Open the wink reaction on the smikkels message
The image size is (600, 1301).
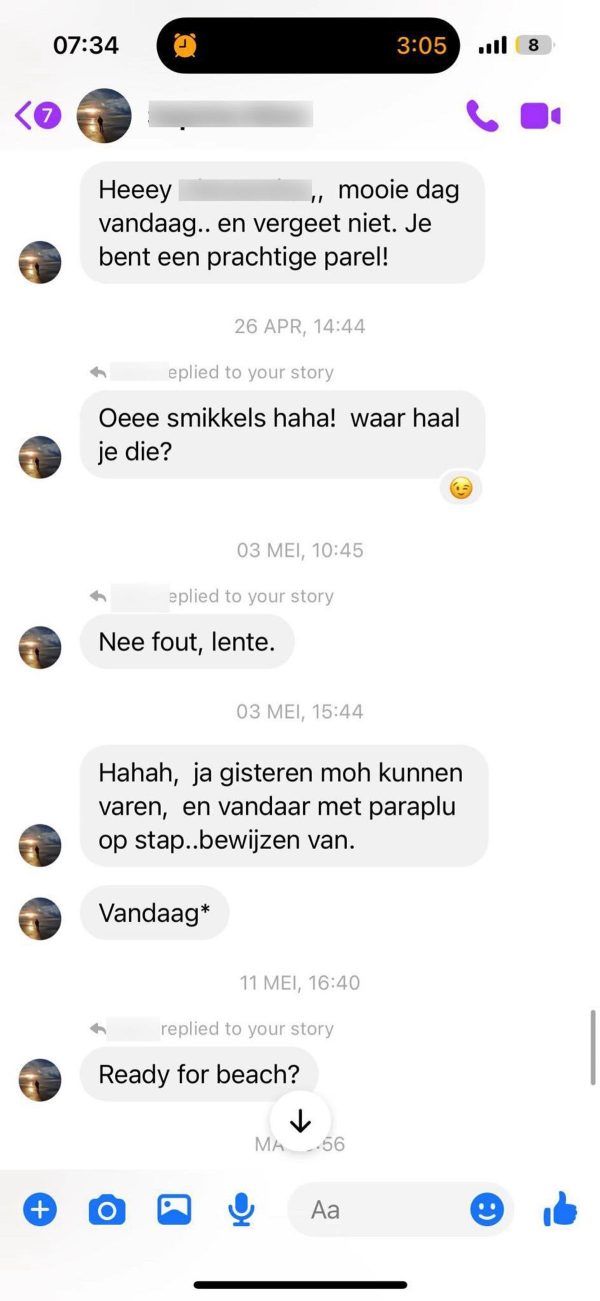point(461,488)
